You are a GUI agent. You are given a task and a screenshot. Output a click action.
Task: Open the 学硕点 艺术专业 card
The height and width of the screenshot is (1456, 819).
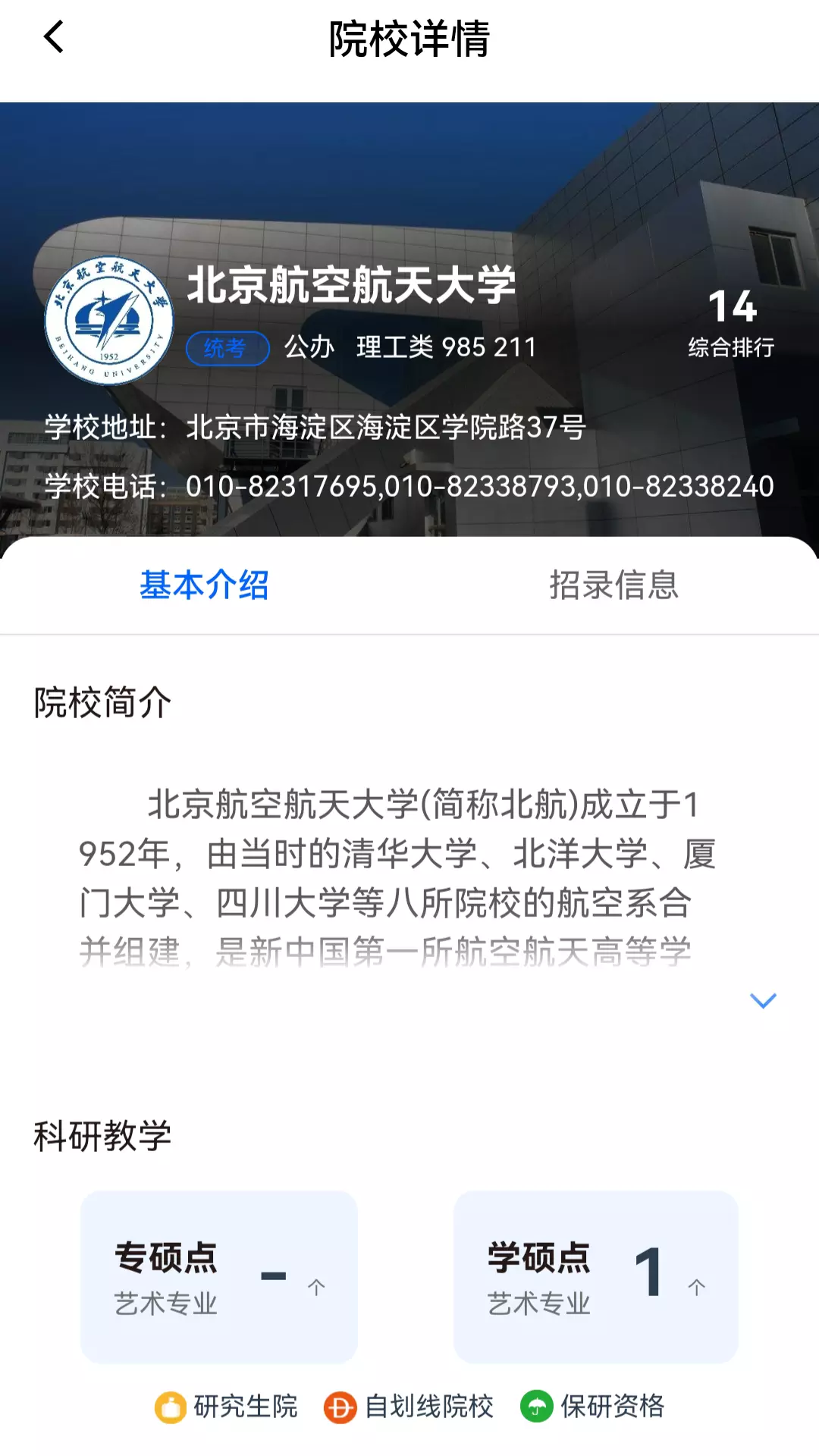click(x=596, y=1277)
